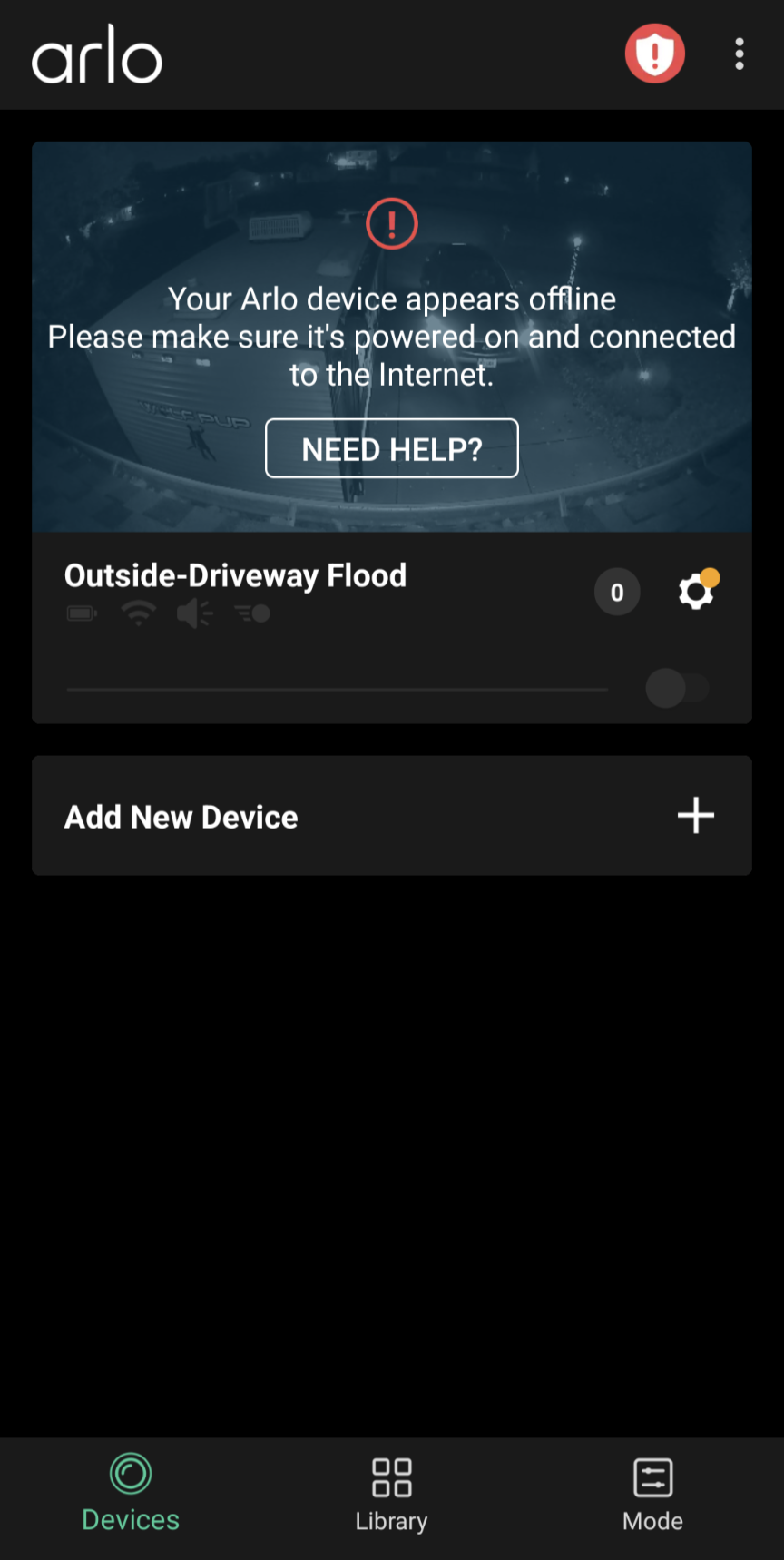Tap the motion detection settings icon
784x1560 pixels.
[251, 613]
